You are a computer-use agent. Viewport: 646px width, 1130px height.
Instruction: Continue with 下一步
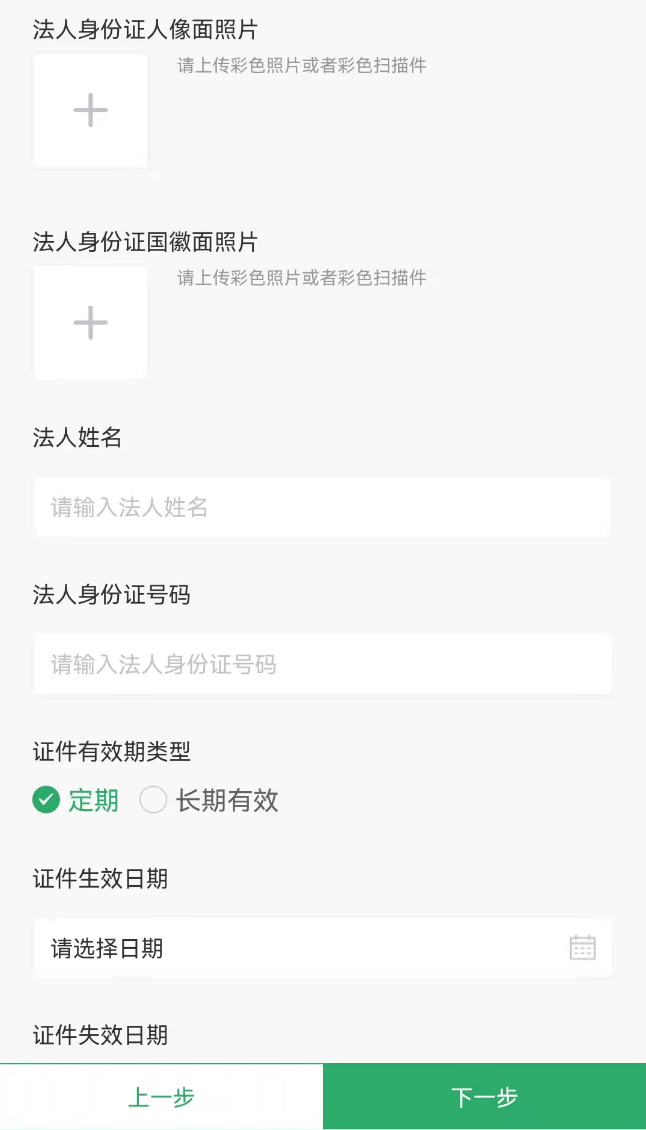pos(484,1097)
